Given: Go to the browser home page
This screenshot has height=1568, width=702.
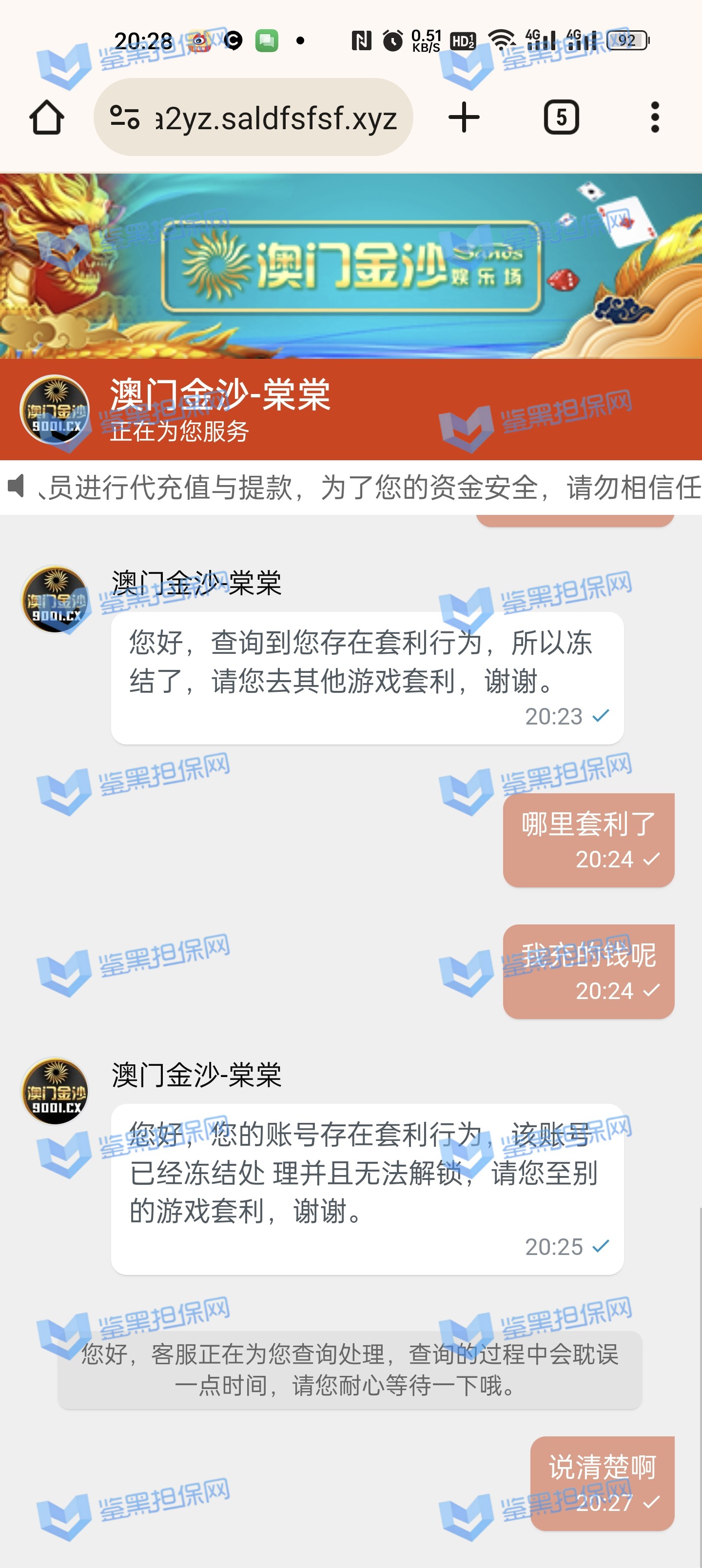Looking at the screenshot, I should (x=46, y=117).
